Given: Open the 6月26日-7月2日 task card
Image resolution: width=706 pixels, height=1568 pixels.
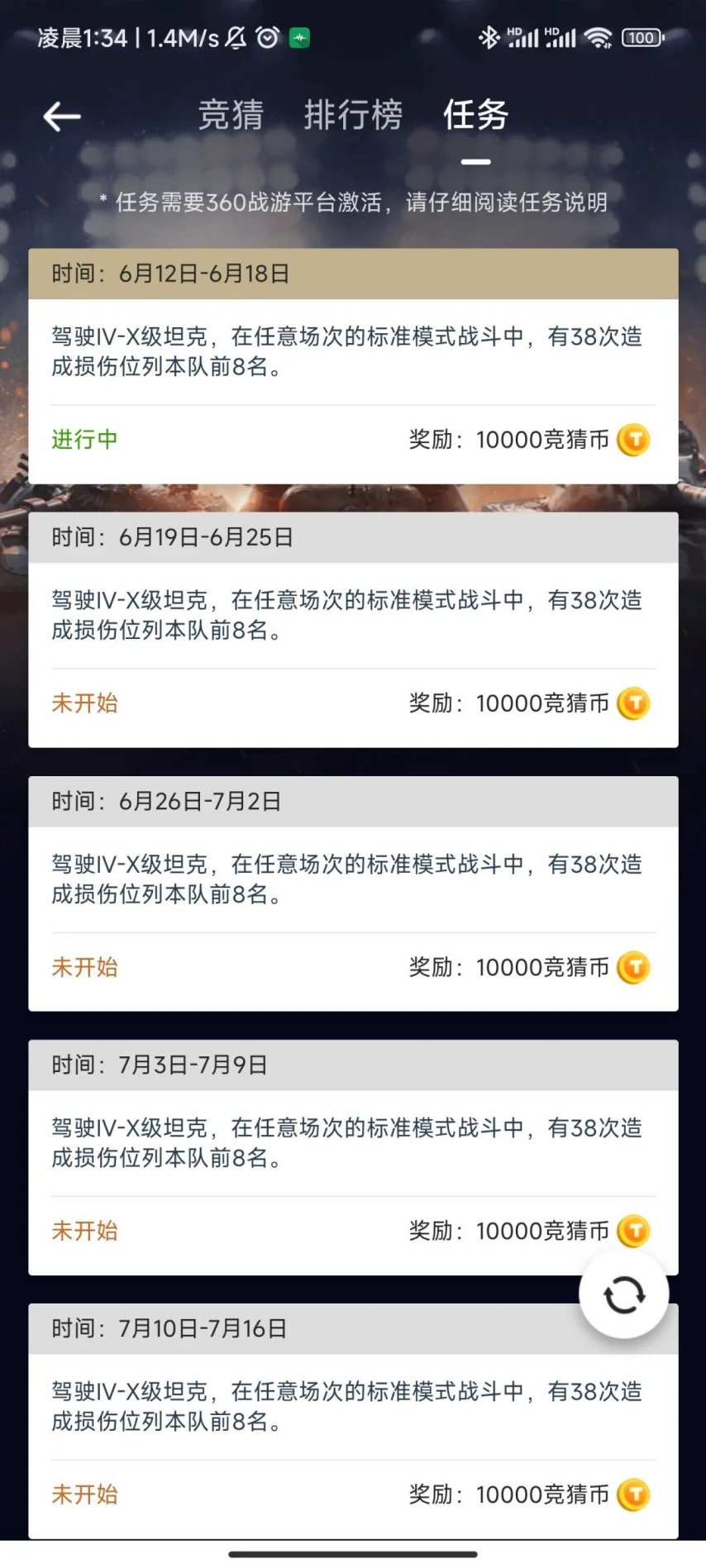Looking at the screenshot, I should (353, 894).
